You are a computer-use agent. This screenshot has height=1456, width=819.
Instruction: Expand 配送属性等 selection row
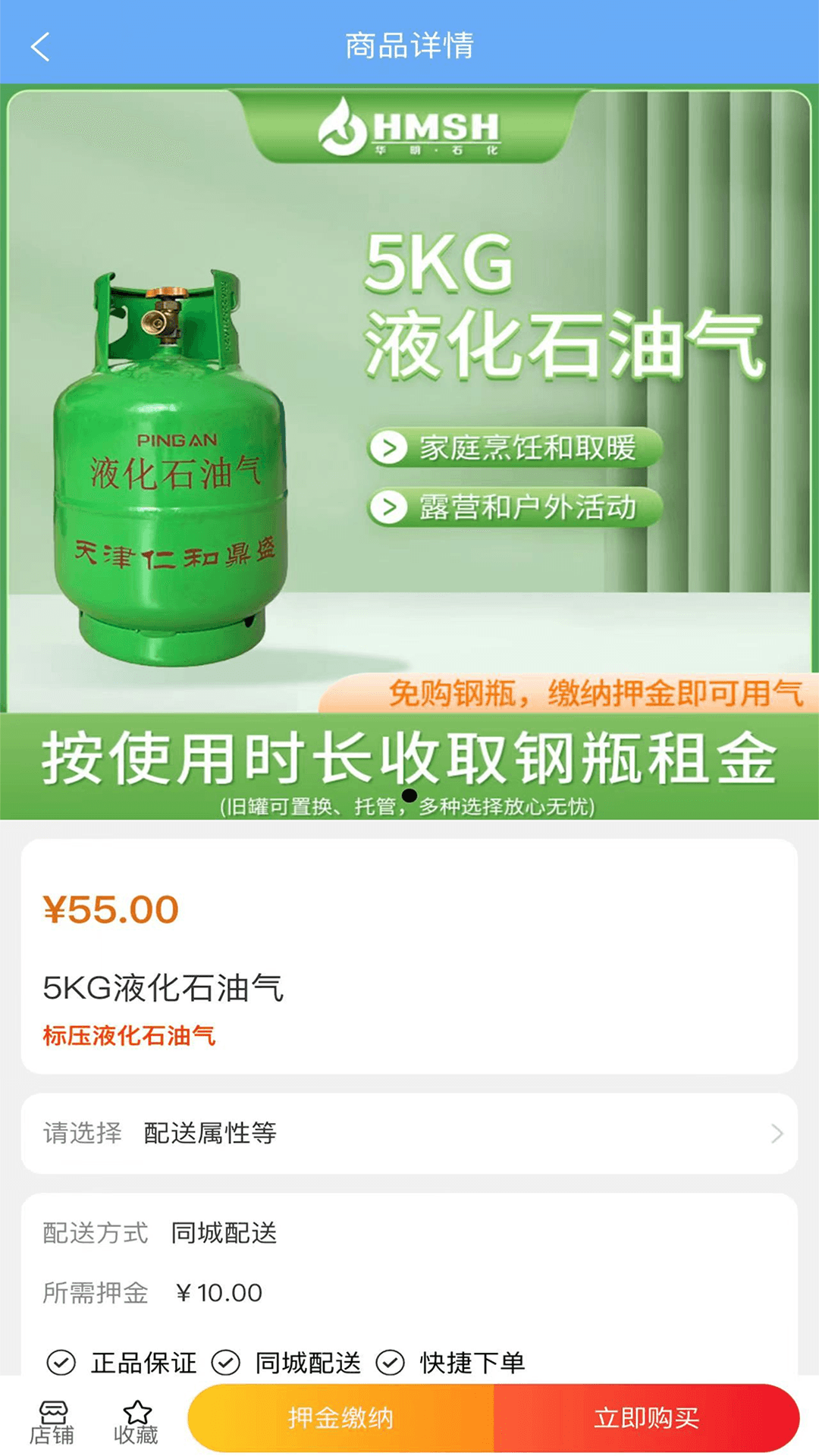point(210,1134)
